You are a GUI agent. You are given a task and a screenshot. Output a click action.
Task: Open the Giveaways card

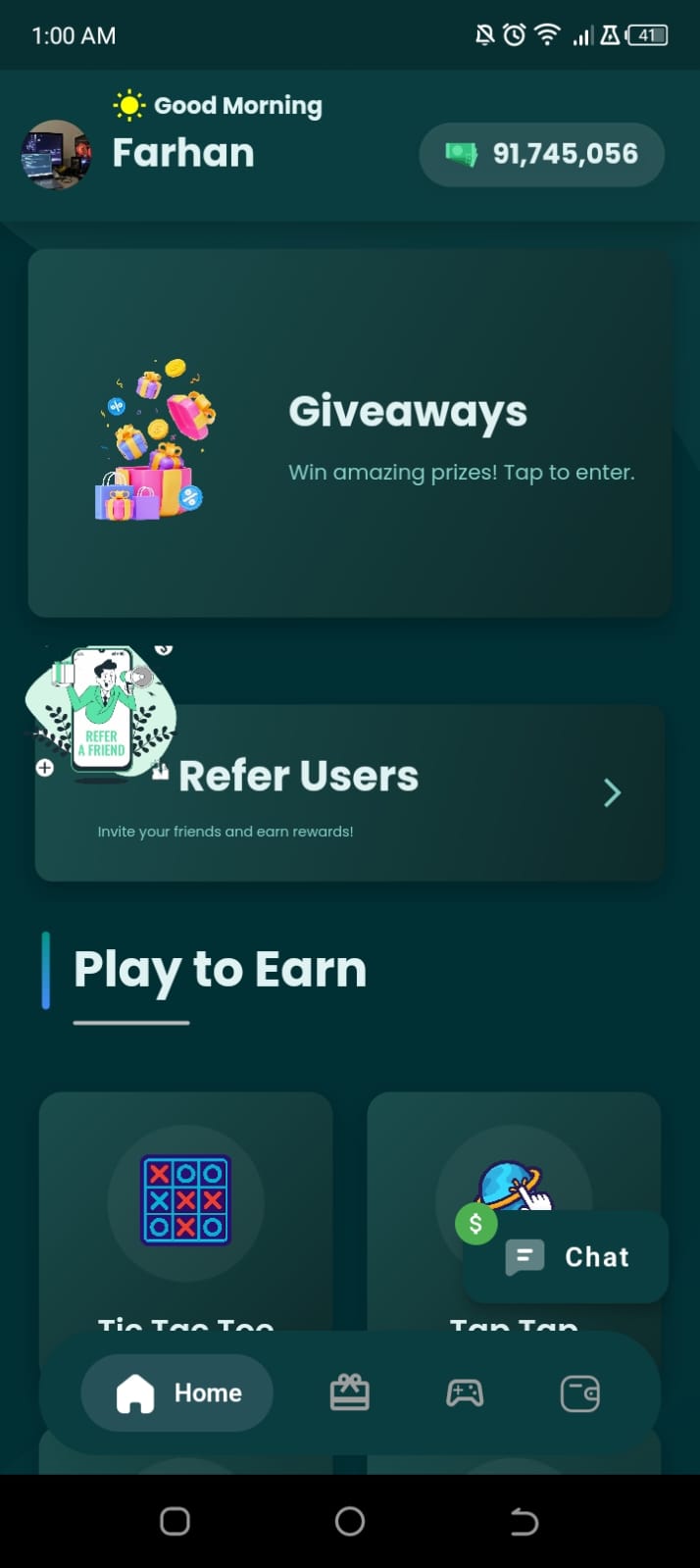(349, 432)
